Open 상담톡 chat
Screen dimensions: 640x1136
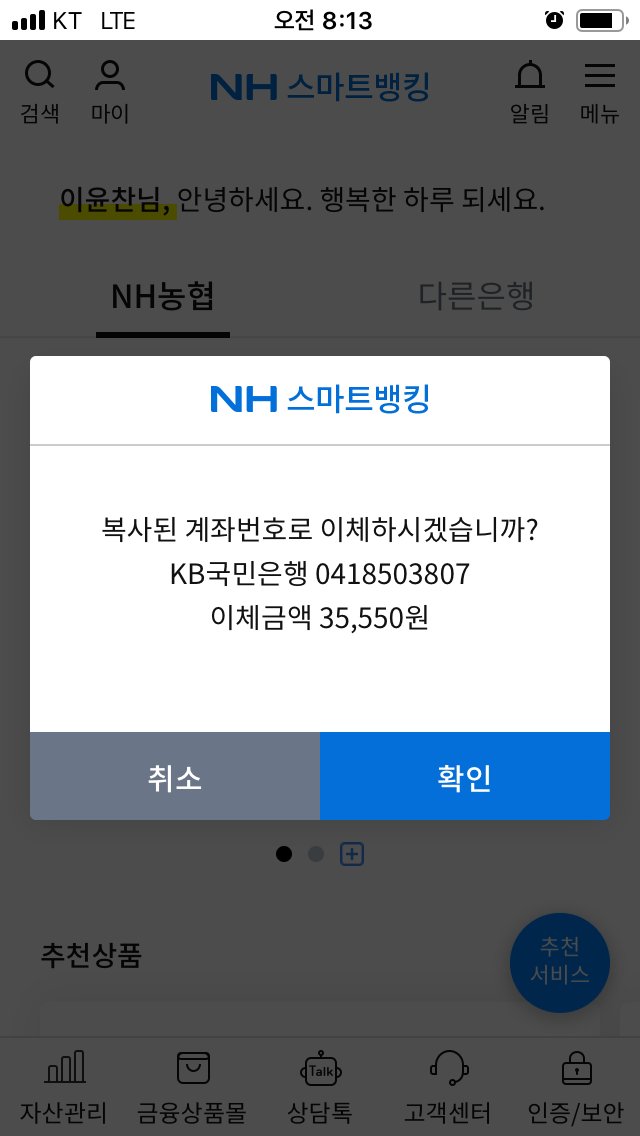320,1087
